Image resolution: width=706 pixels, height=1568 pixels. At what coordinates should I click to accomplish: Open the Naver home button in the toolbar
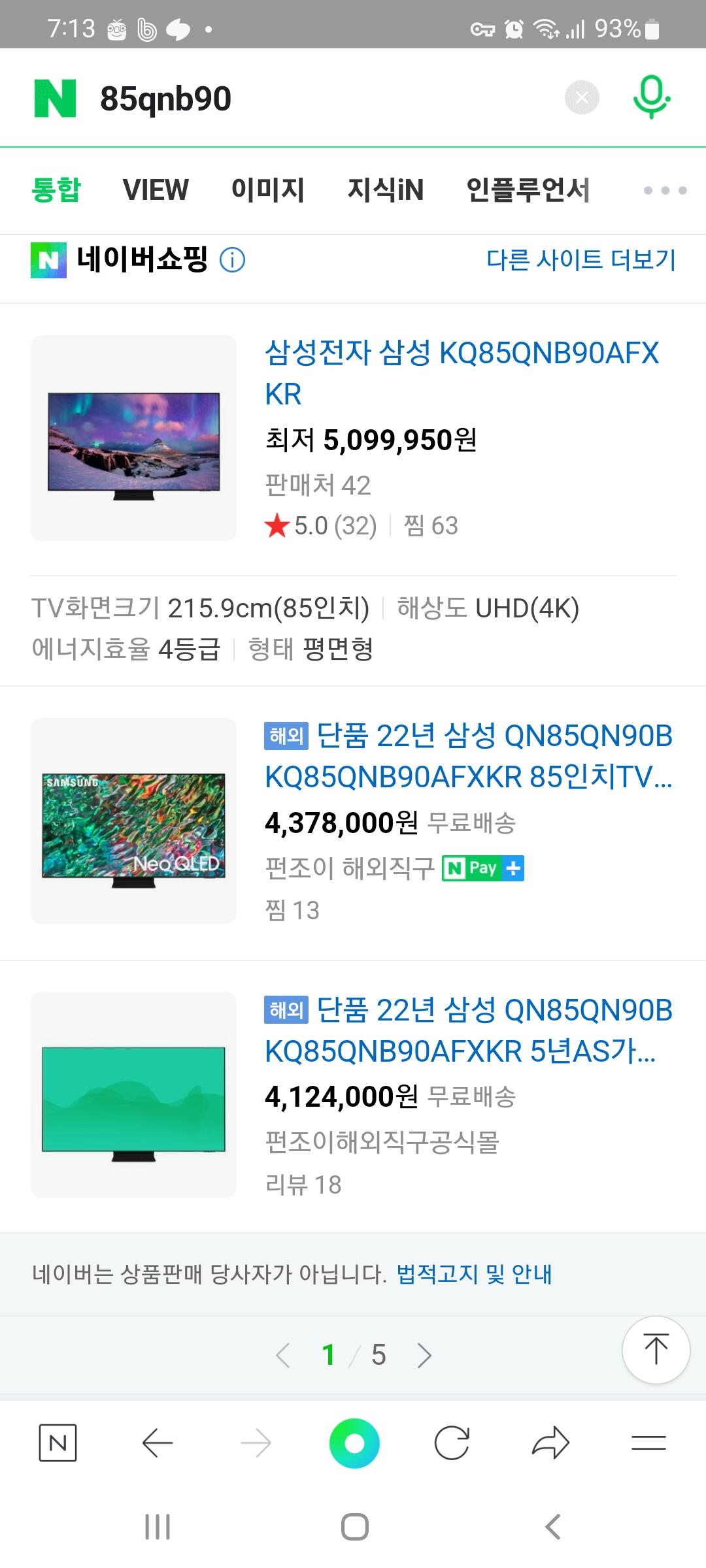pyautogui.click(x=58, y=1443)
